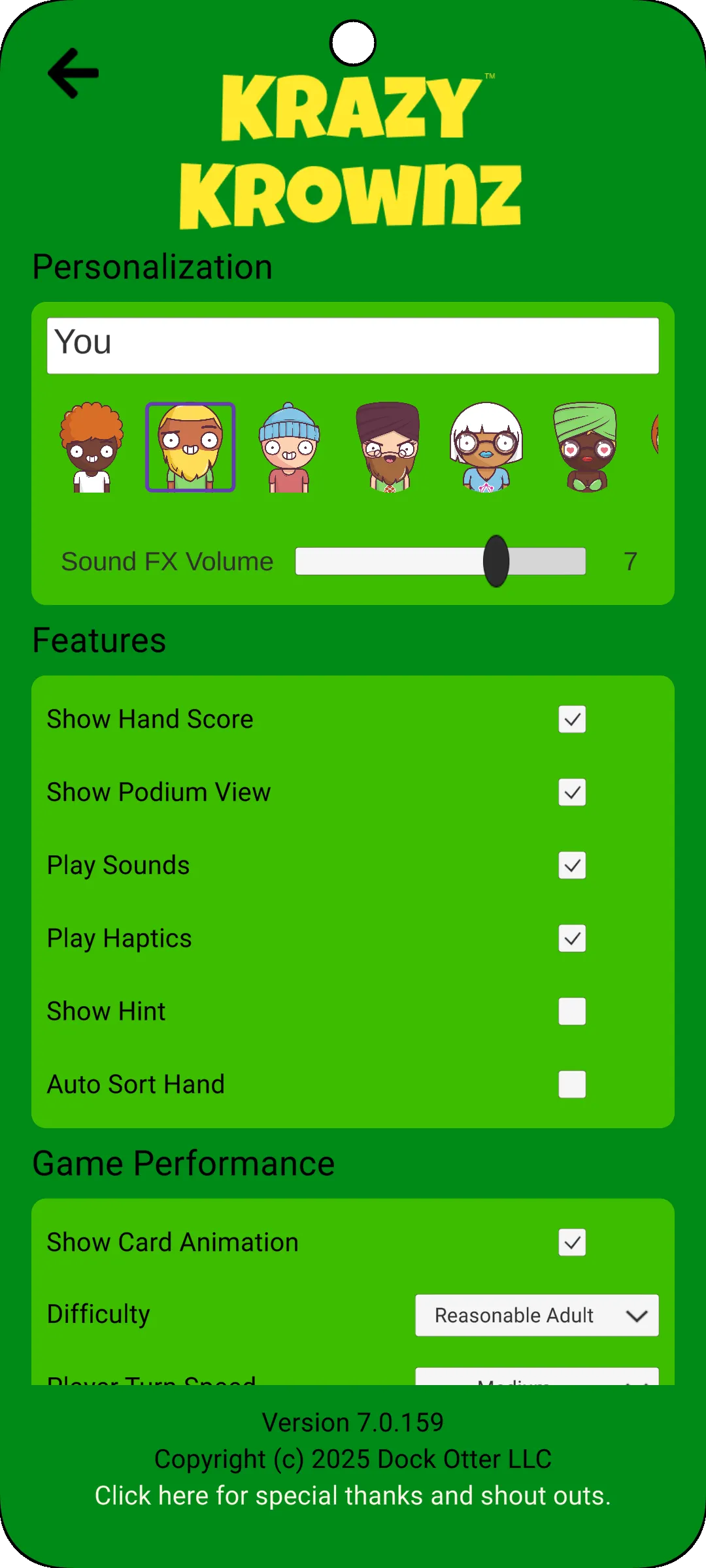Toggle Show Podium View off
The height and width of the screenshot is (1568, 706).
pyautogui.click(x=571, y=793)
